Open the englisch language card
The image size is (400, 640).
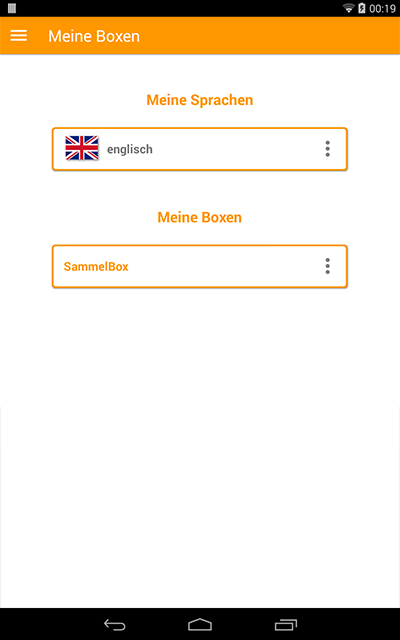point(200,149)
